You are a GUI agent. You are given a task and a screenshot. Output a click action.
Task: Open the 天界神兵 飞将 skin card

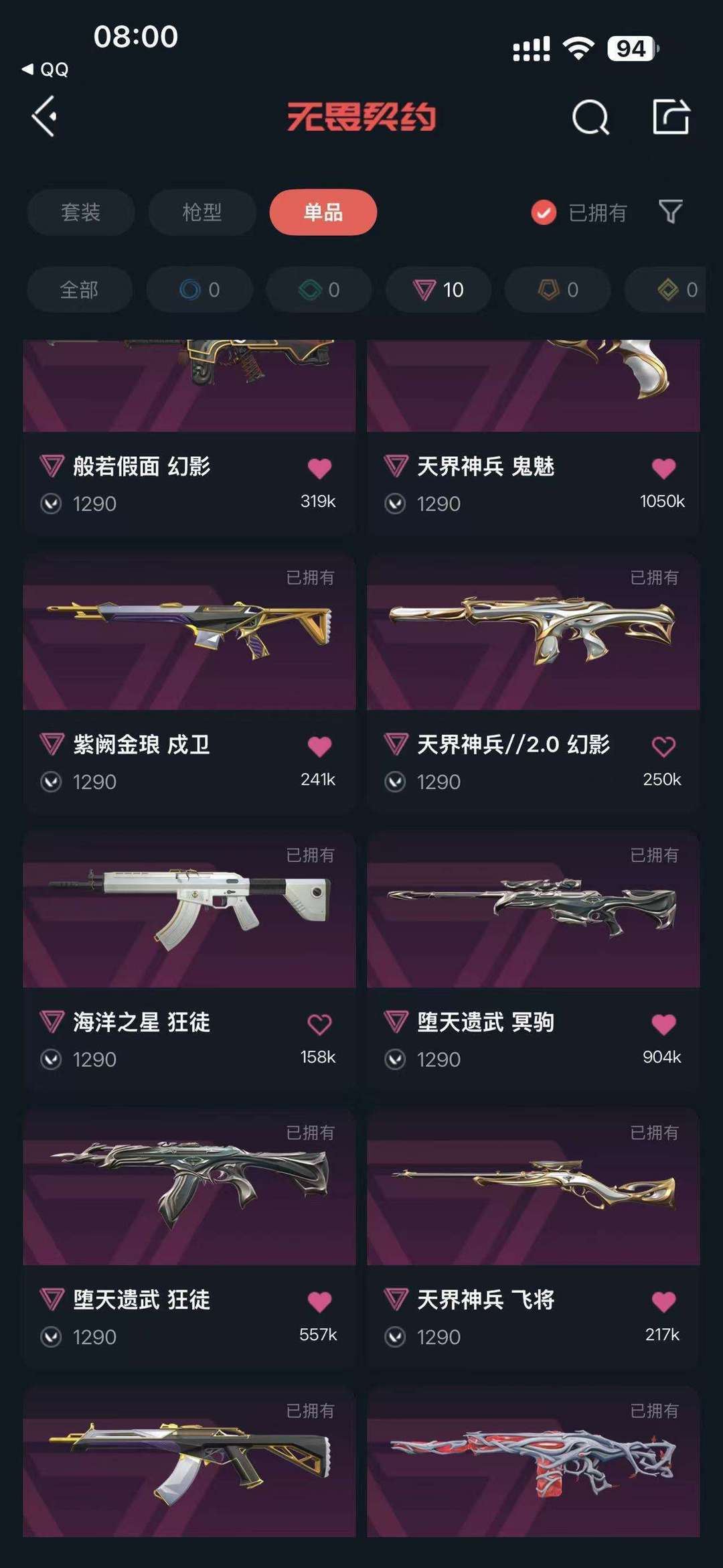pos(534,1238)
